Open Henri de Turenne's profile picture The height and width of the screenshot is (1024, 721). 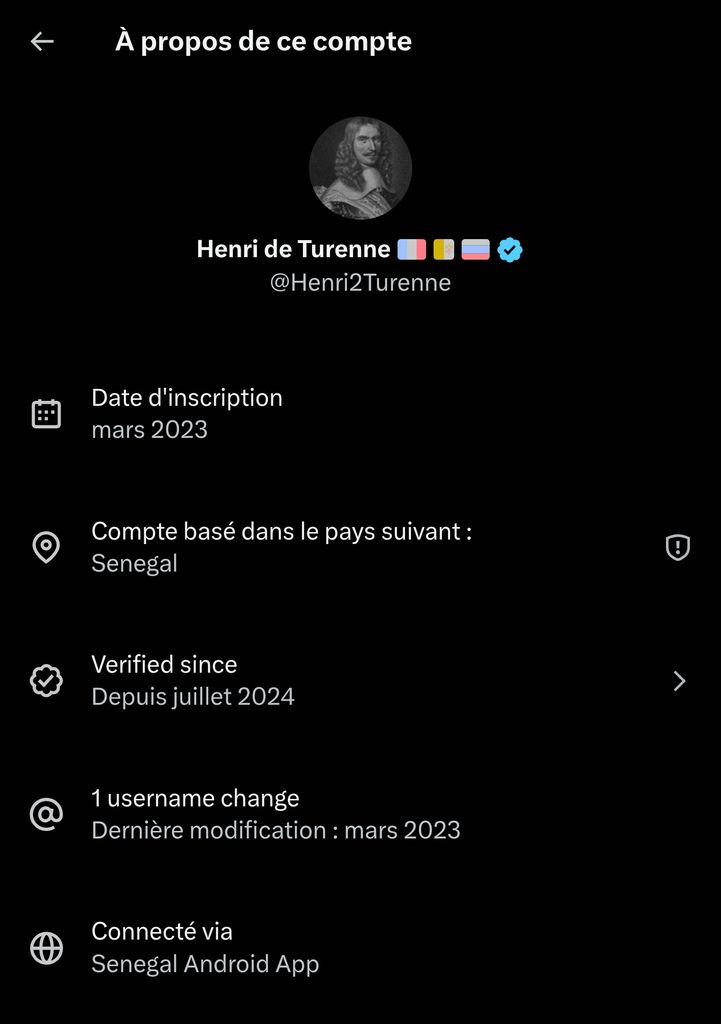(x=360, y=168)
